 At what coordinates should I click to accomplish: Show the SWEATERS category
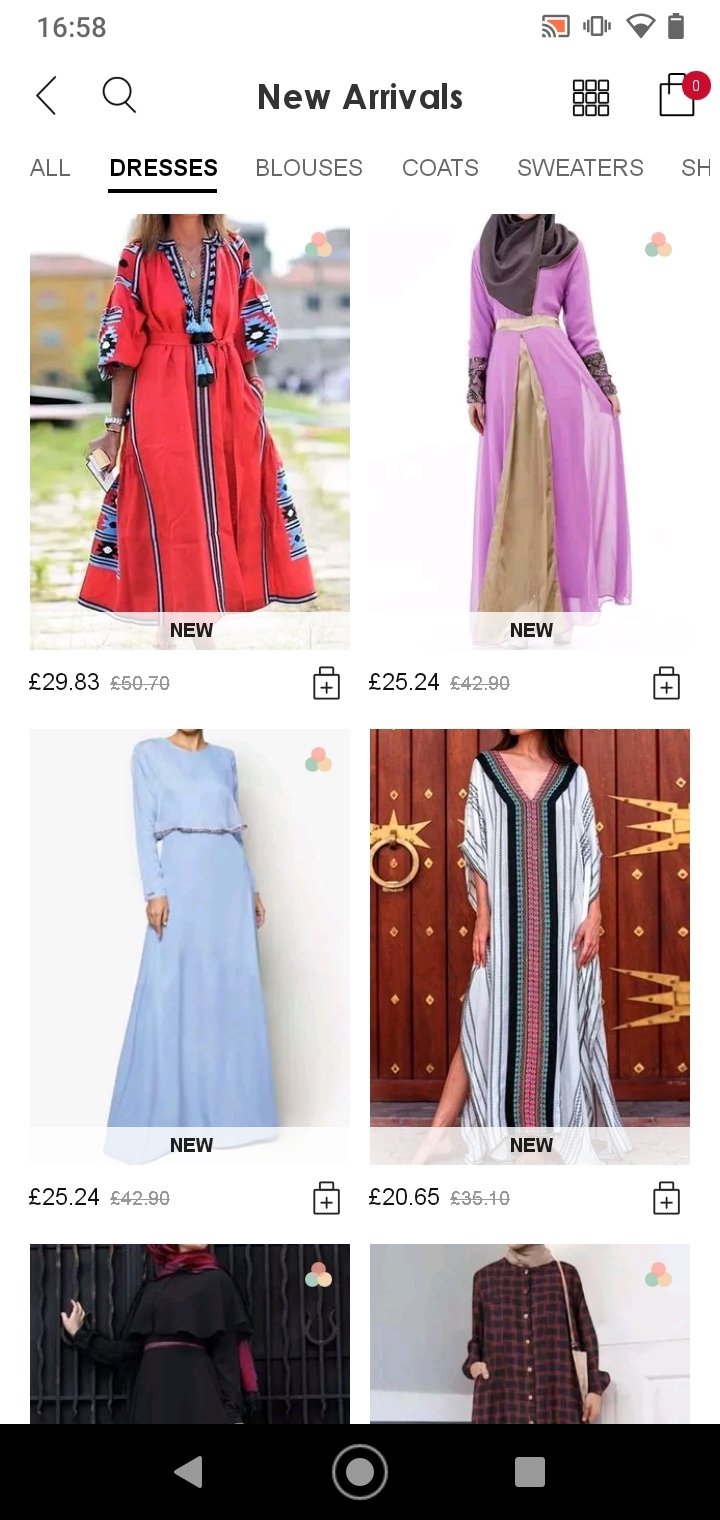(580, 168)
